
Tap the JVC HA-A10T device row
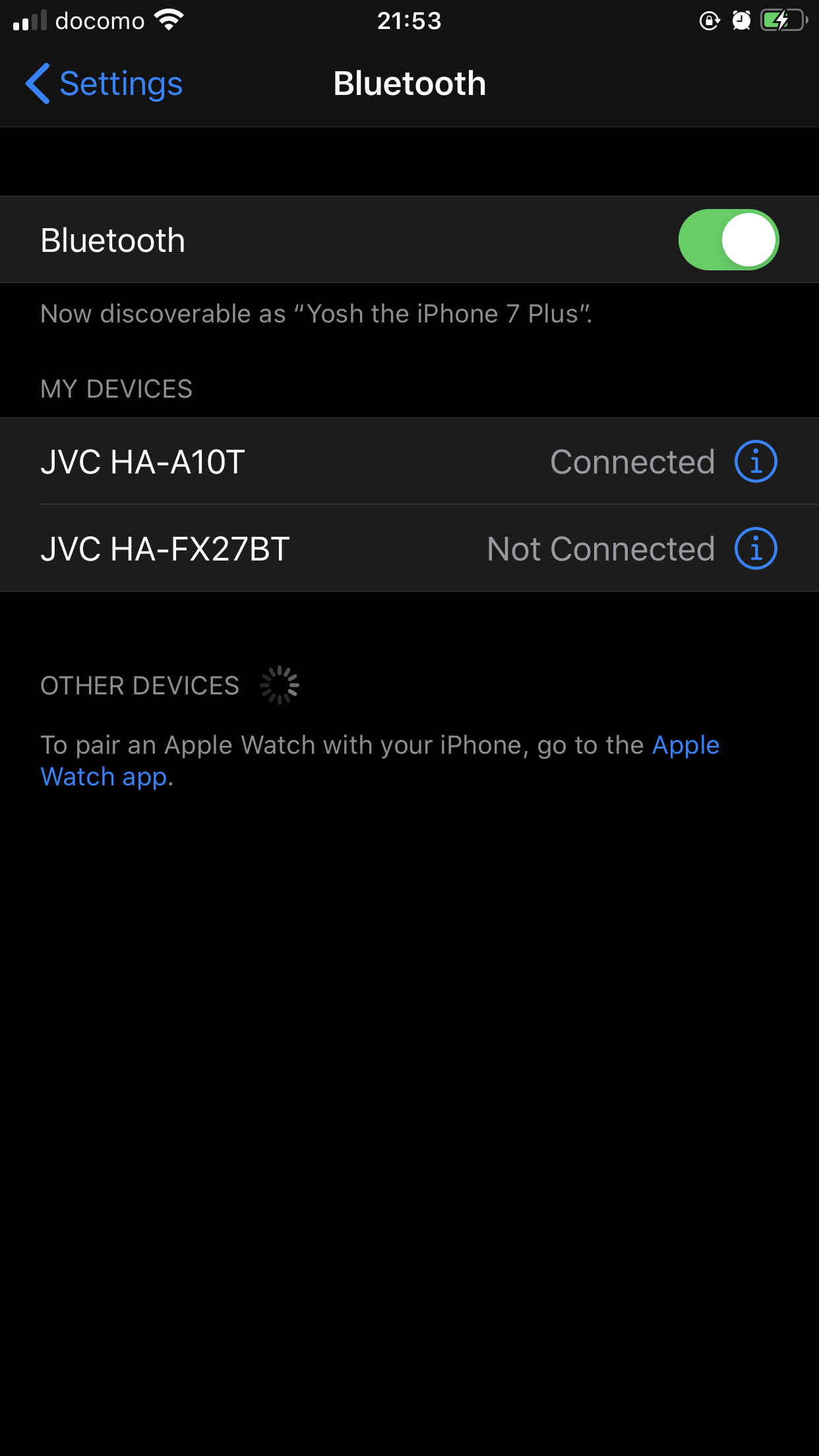click(x=264, y=462)
